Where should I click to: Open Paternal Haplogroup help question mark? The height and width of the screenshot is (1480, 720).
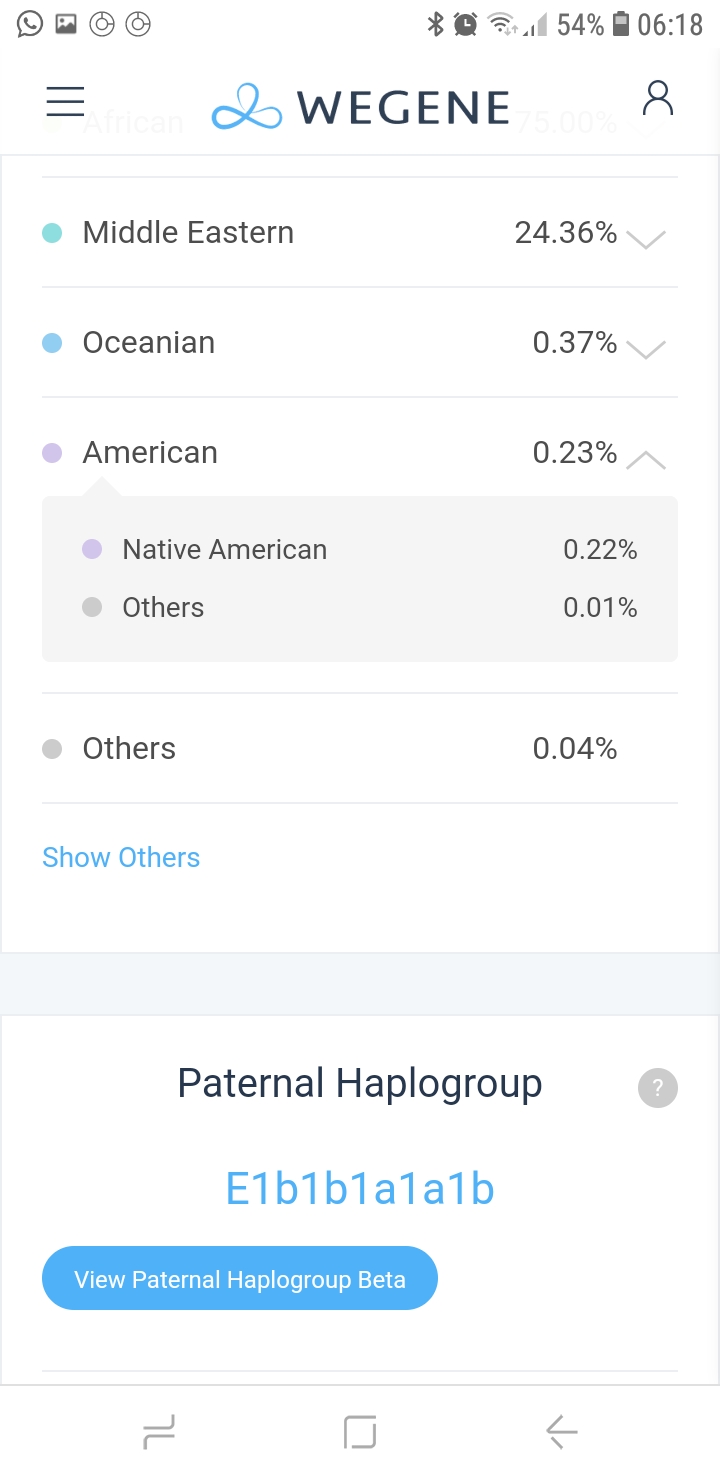pos(658,1088)
